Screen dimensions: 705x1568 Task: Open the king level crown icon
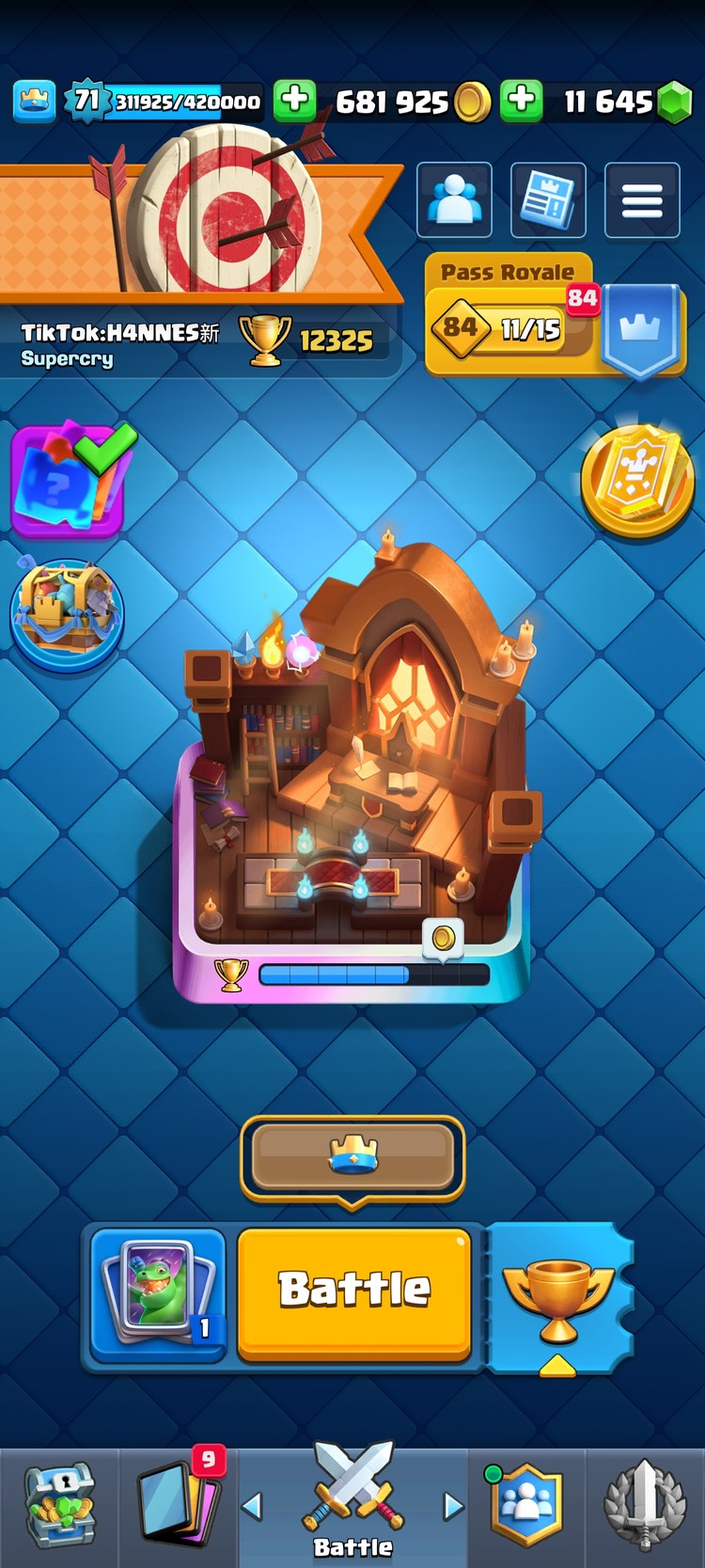point(35,101)
